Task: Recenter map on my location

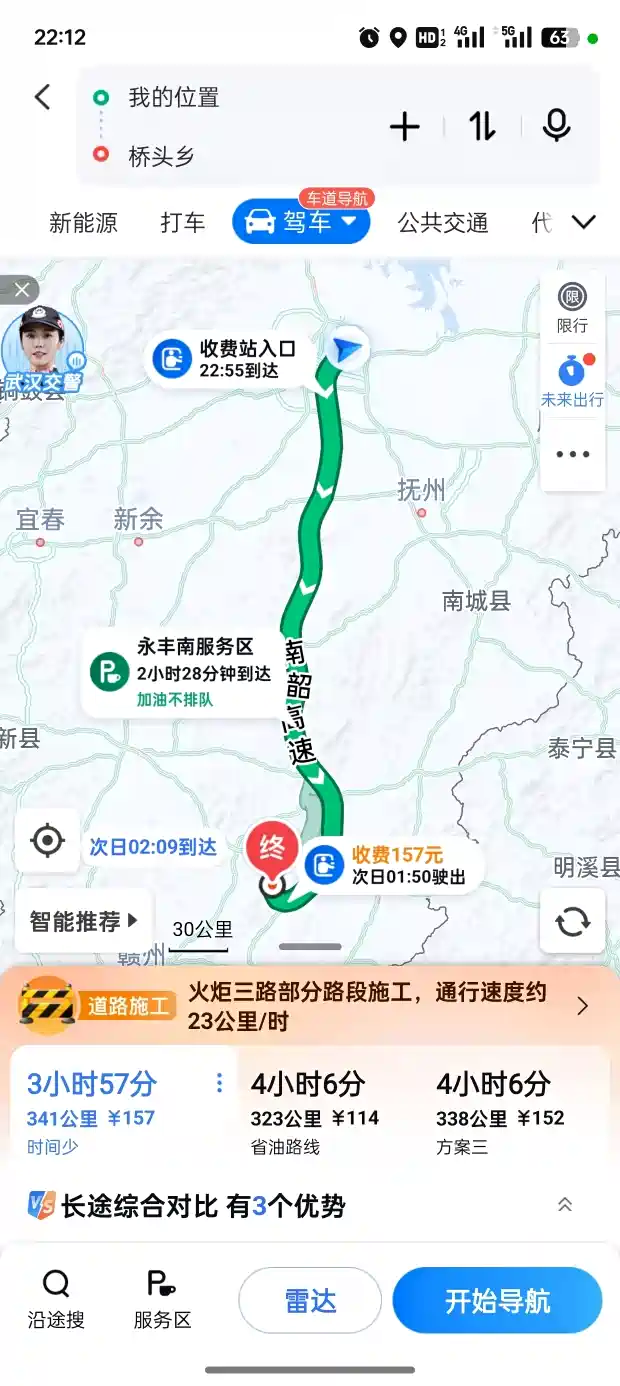Action: [x=47, y=840]
